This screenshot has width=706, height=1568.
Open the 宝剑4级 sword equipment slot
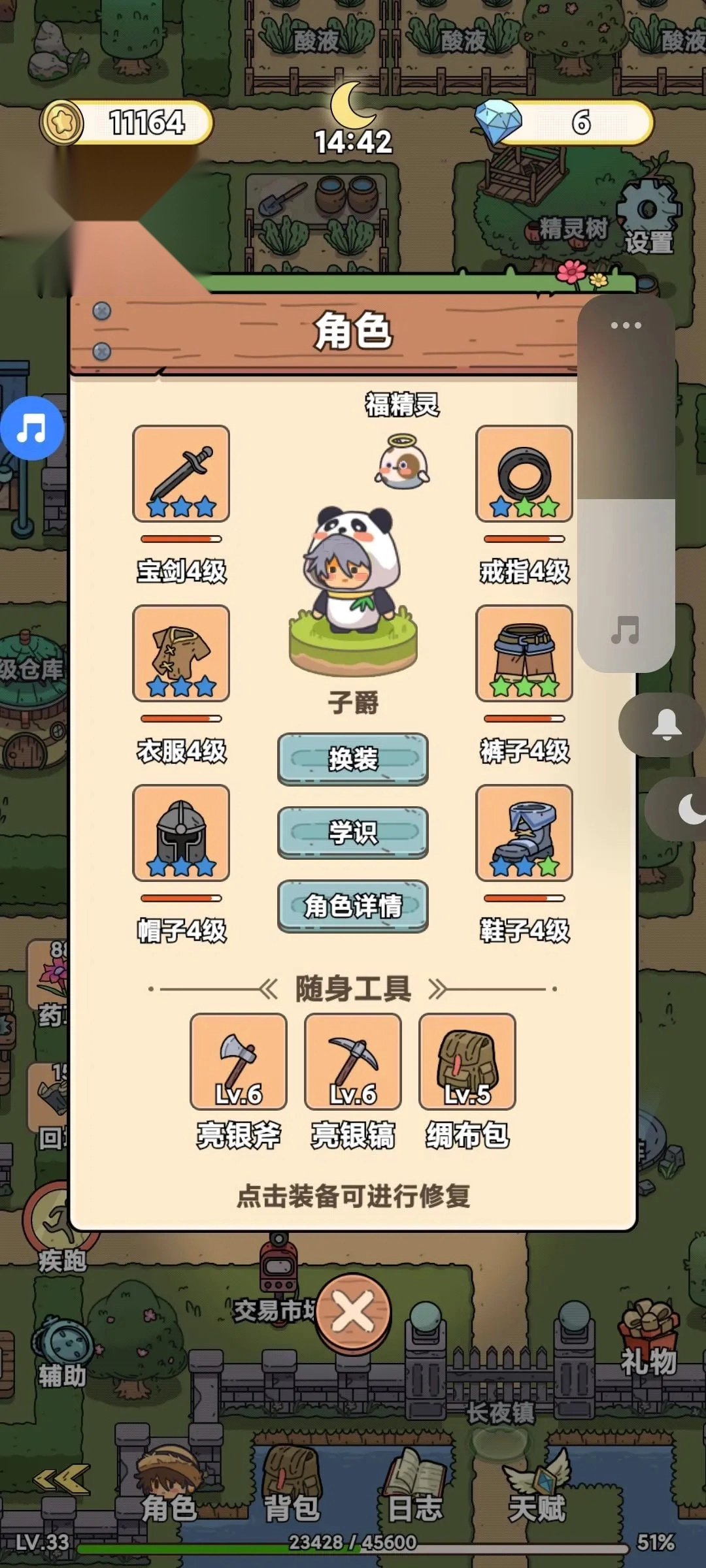click(181, 474)
